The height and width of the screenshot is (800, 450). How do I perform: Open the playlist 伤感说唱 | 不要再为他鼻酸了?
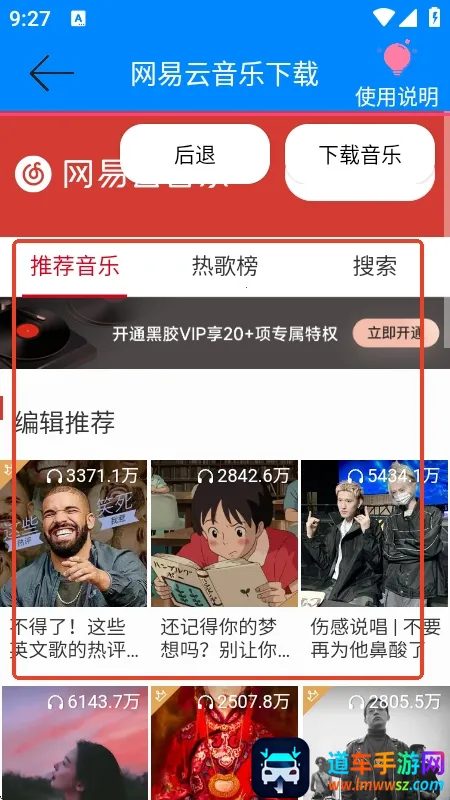click(376, 560)
